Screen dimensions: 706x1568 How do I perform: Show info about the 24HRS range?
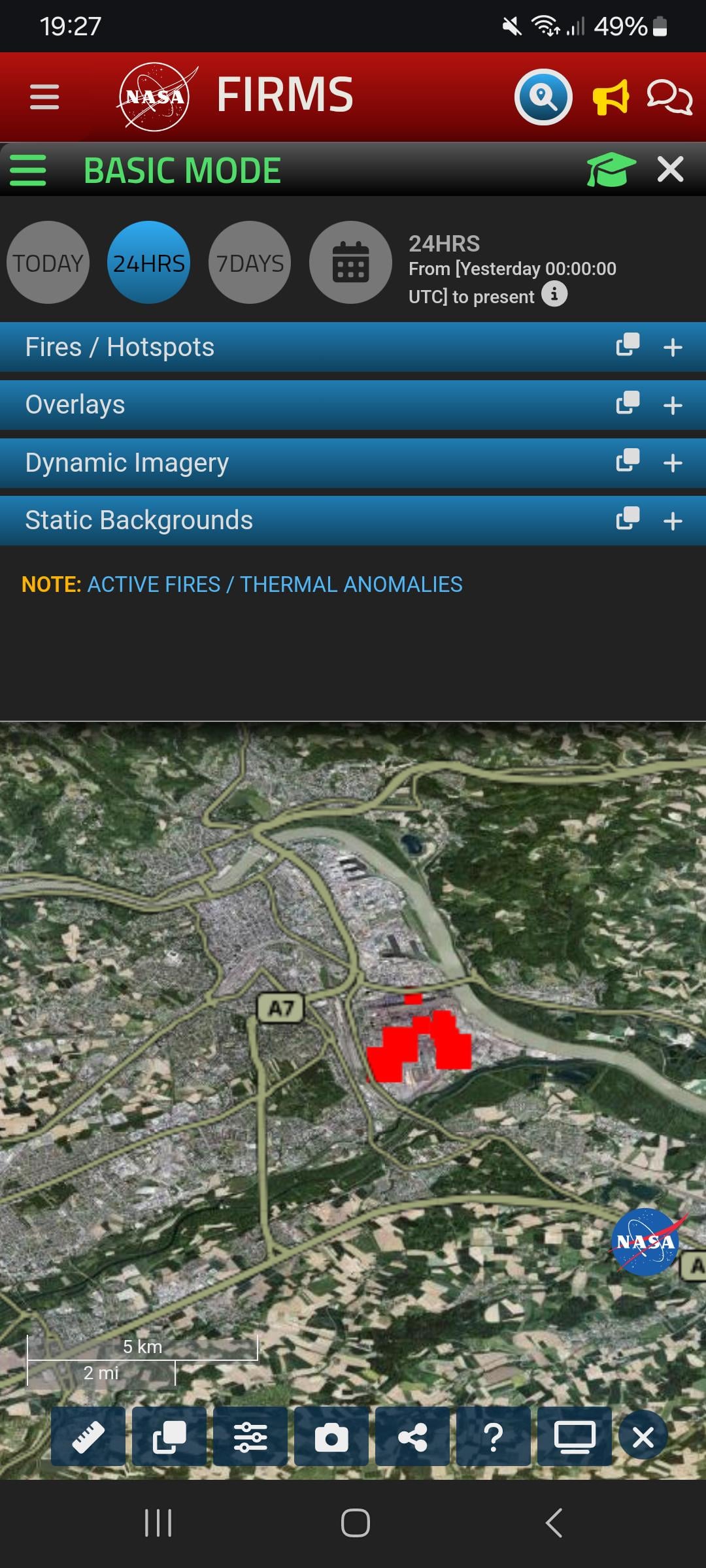554,294
